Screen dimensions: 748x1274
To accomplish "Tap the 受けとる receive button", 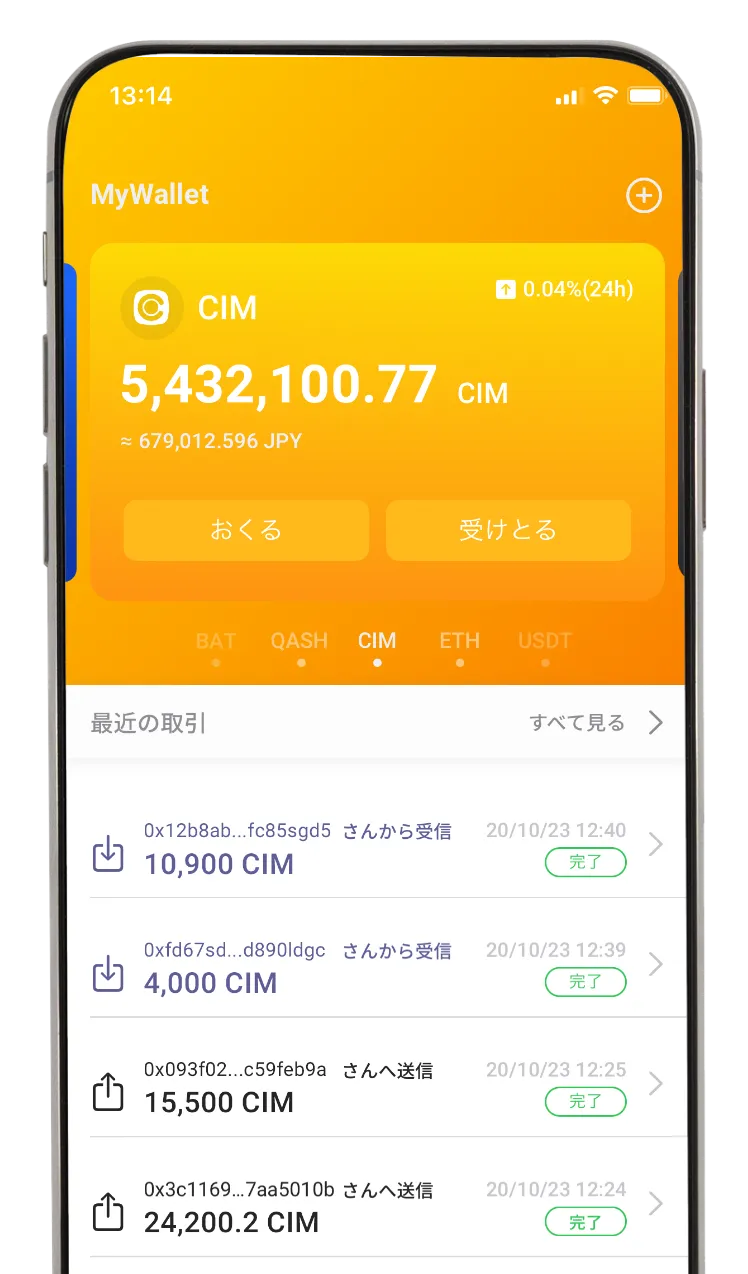I will point(508,530).
